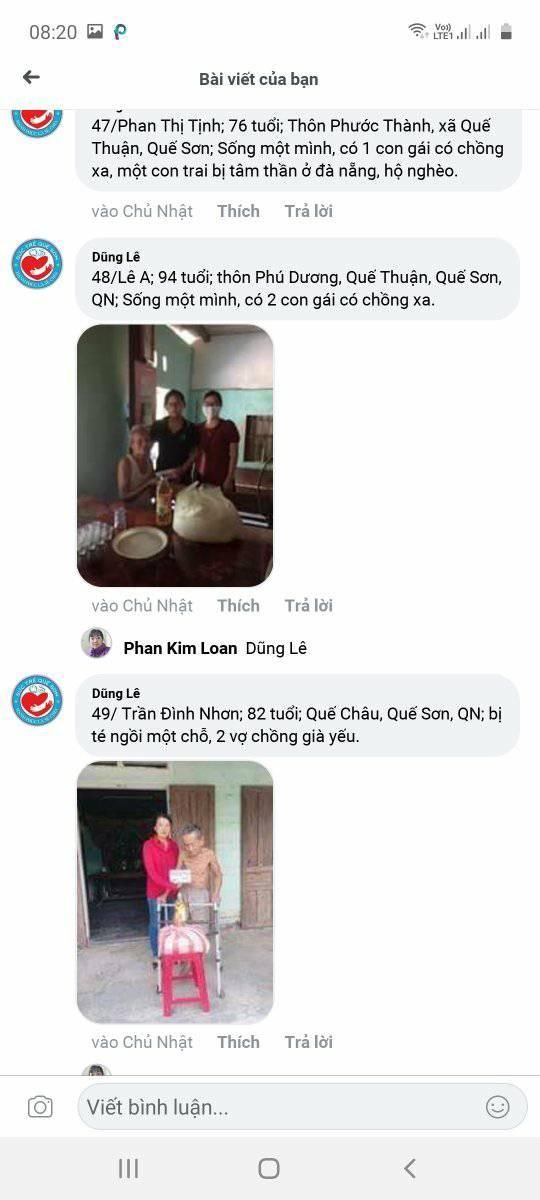Open Phan Kim Loan's profile name

(x=180, y=648)
